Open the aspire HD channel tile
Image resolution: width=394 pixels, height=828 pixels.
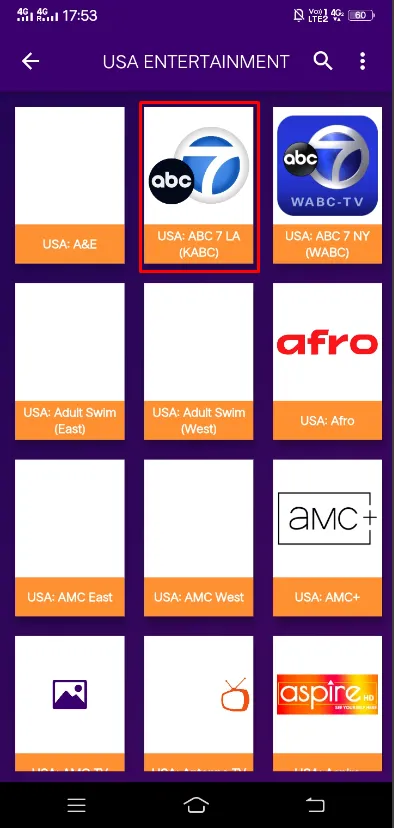[327, 703]
